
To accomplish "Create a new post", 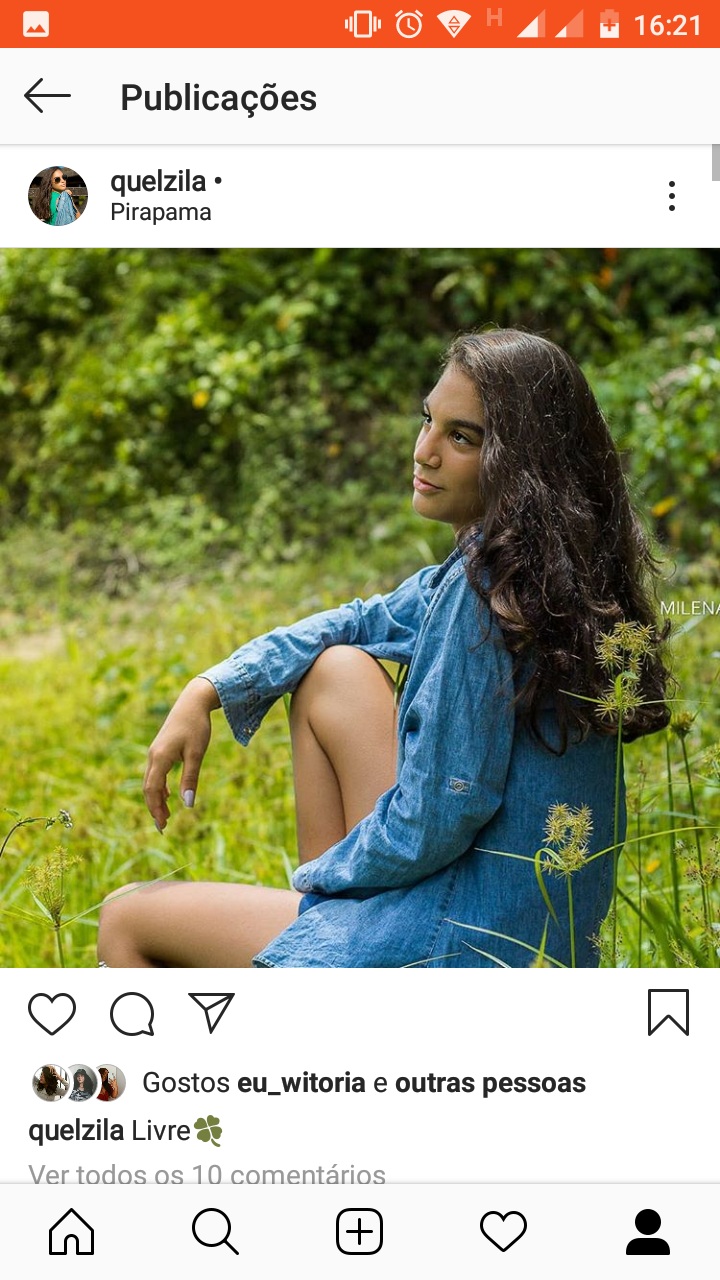I will (x=359, y=1232).
